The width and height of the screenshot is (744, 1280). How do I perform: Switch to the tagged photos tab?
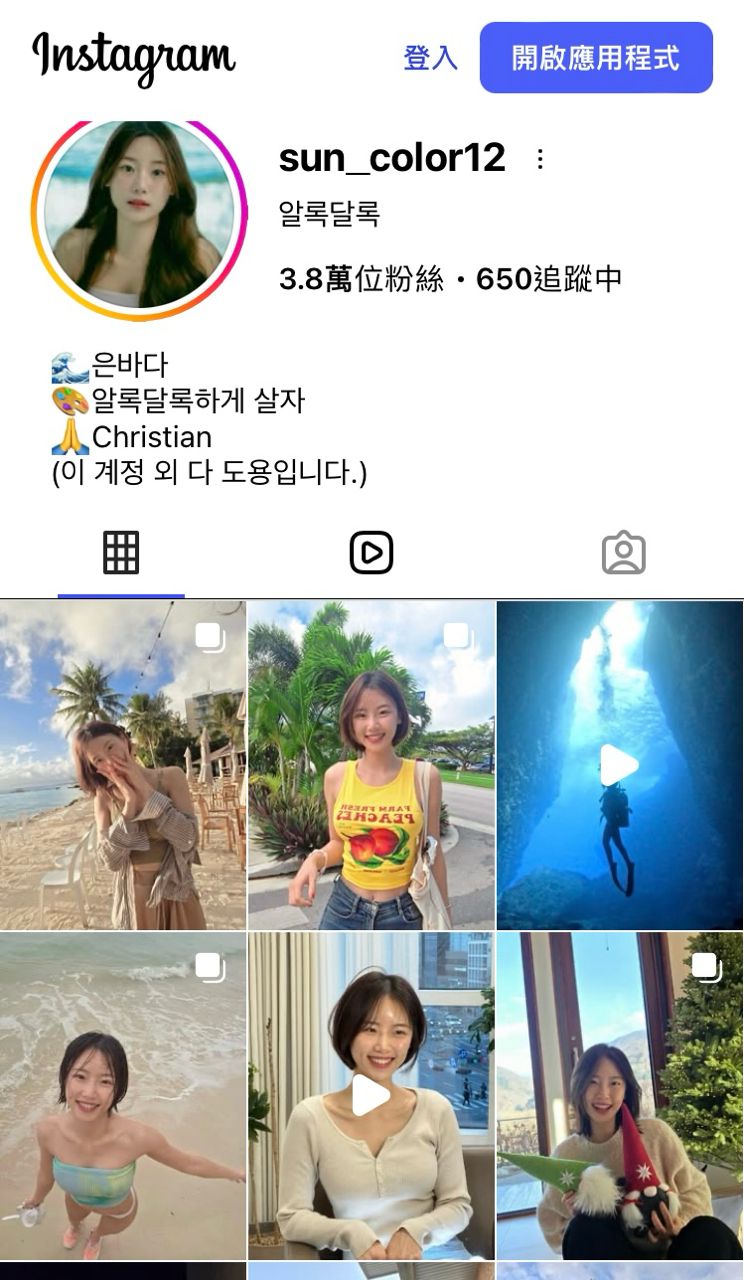(x=623, y=553)
